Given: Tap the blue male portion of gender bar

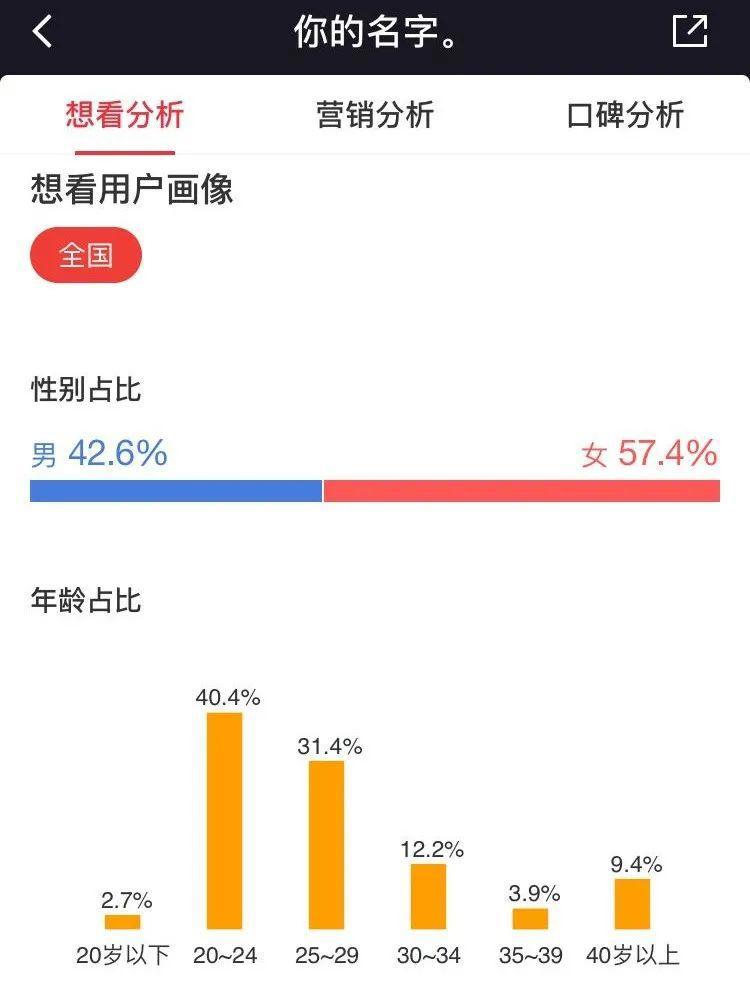Looking at the screenshot, I should [x=175, y=490].
